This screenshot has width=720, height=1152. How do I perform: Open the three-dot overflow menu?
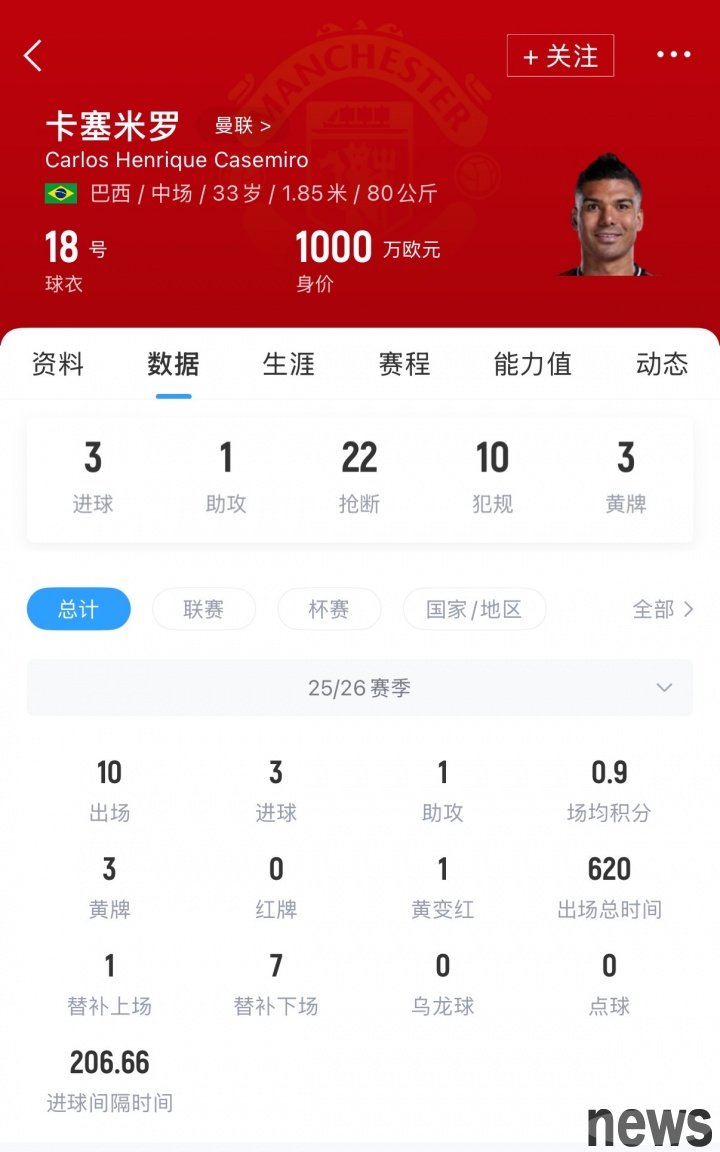tap(673, 56)
